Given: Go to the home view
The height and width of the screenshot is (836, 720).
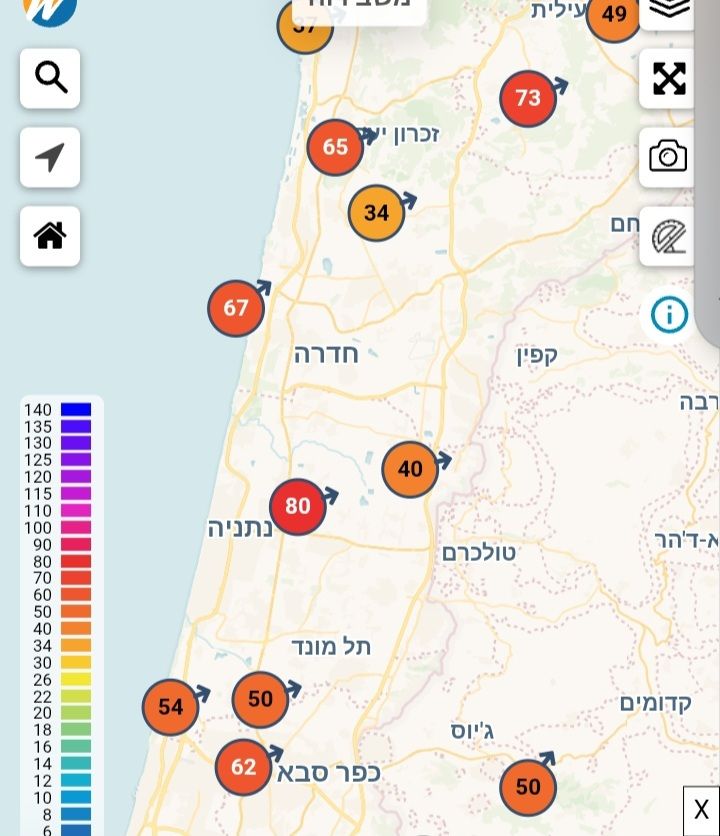Looking at the screenshot, I should click(50, 236).
